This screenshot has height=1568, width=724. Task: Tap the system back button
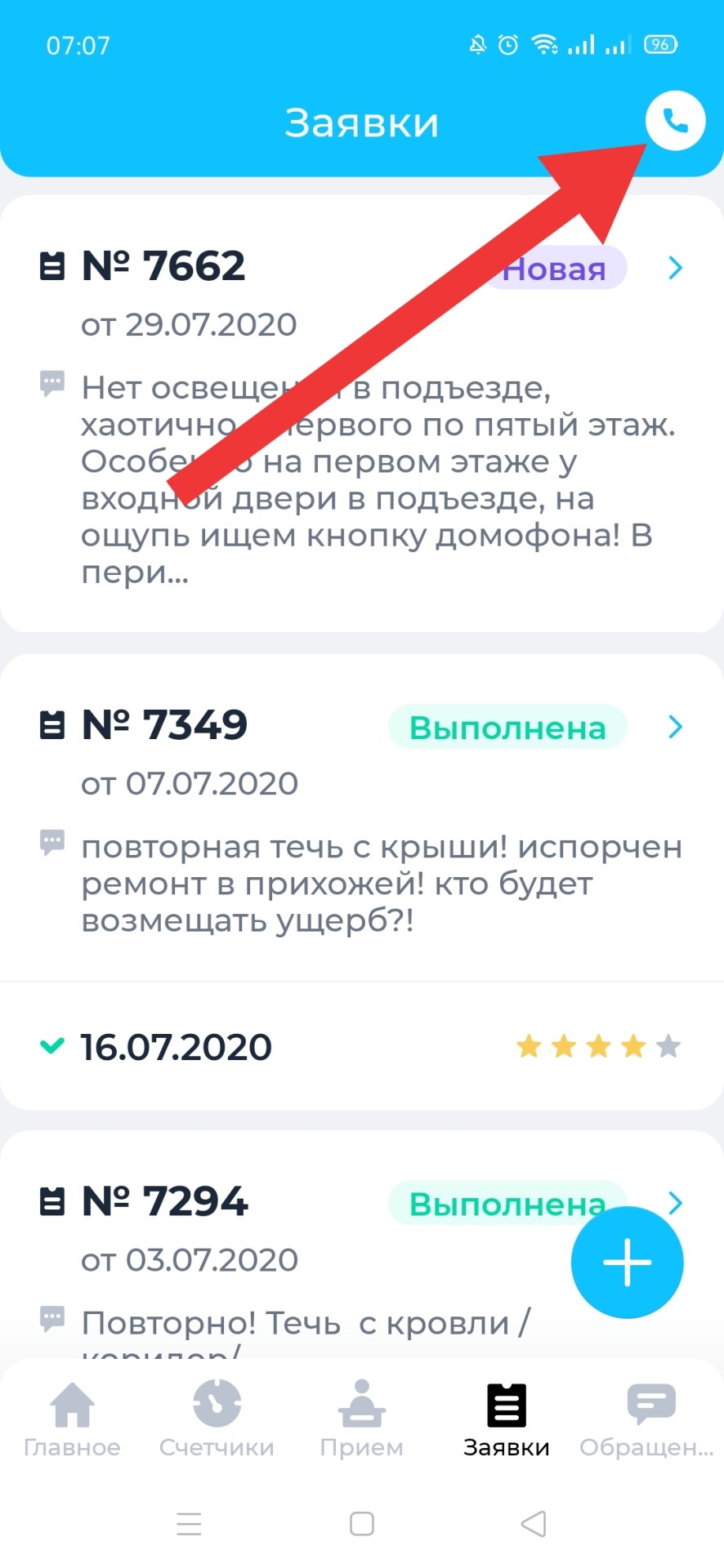534,1523
